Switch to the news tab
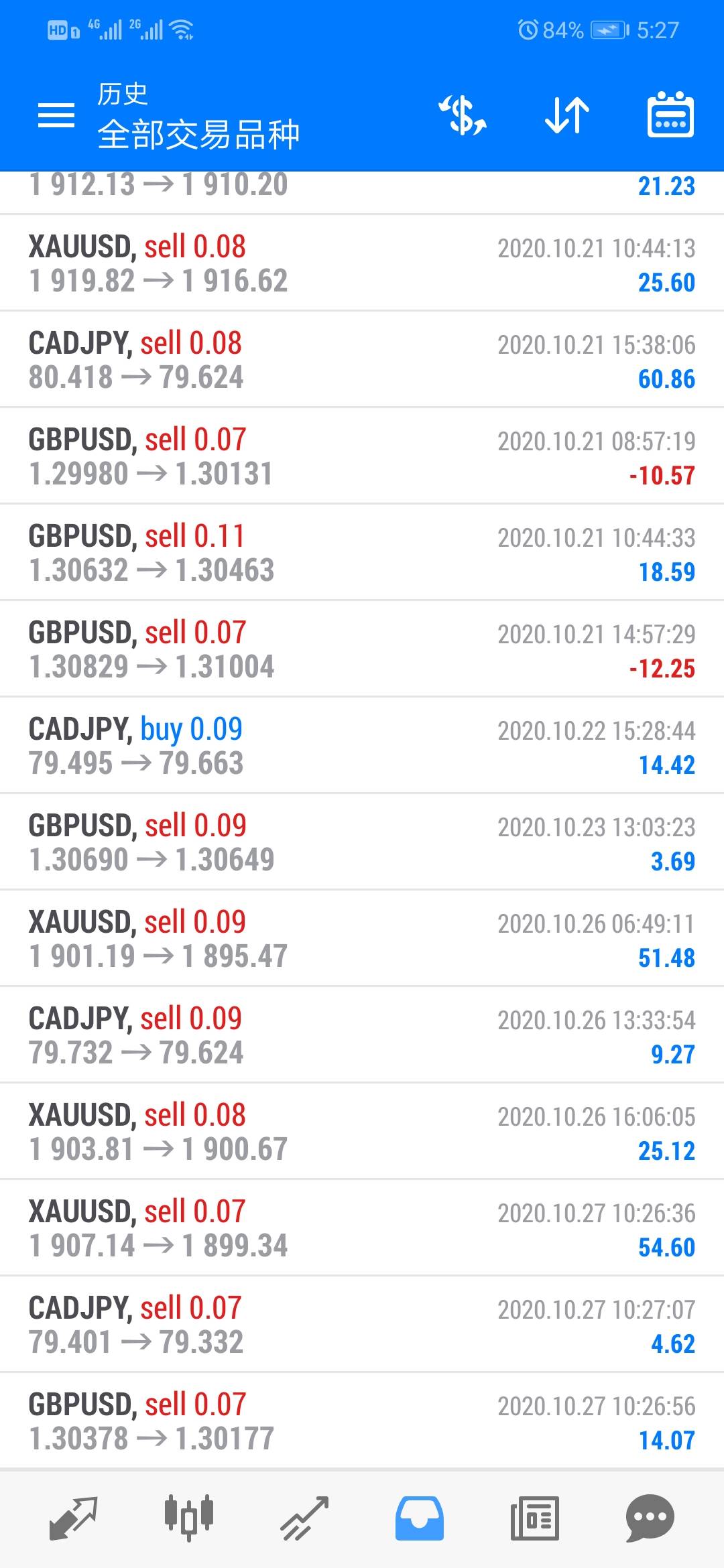This screenshot has height=1568, width=724. click(535, 1518)
